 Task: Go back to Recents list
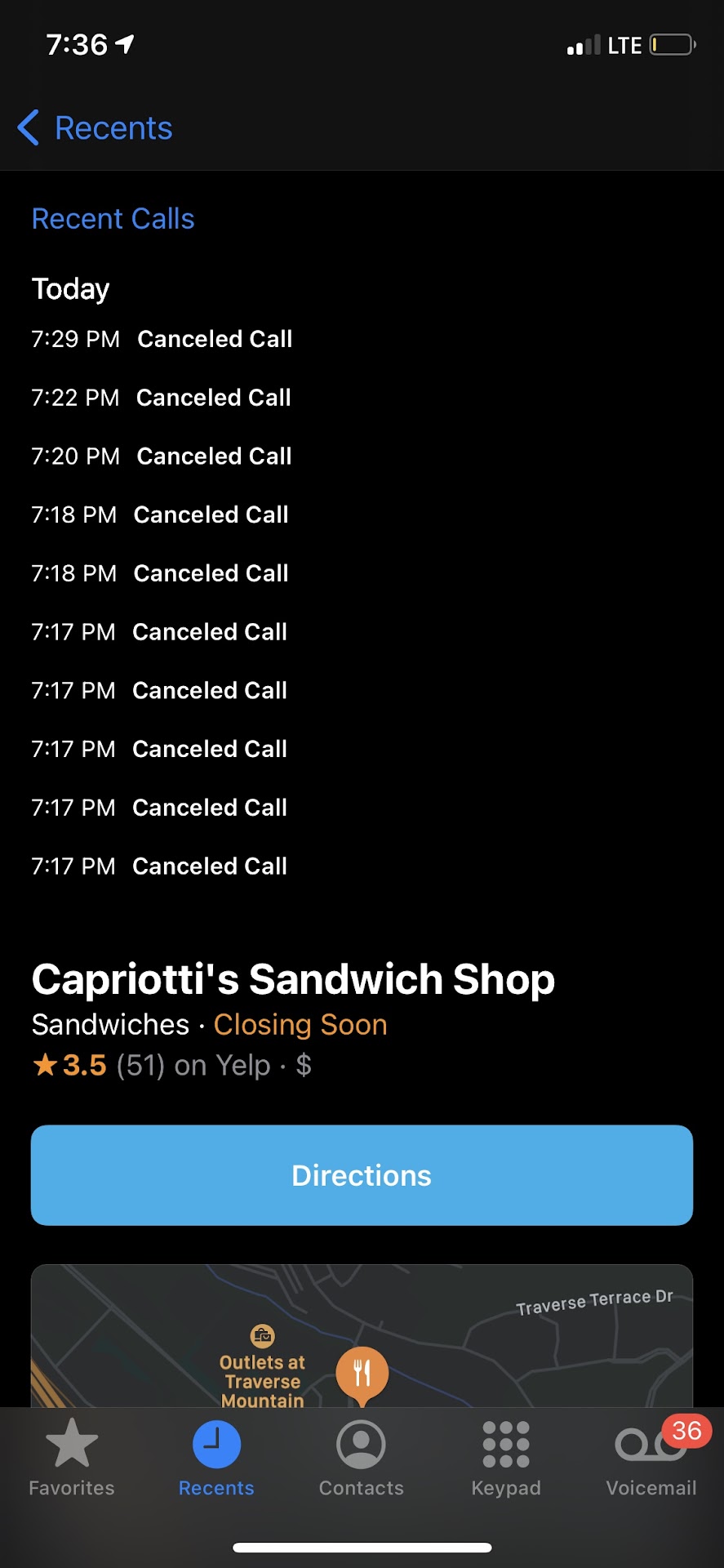[95, 128]
